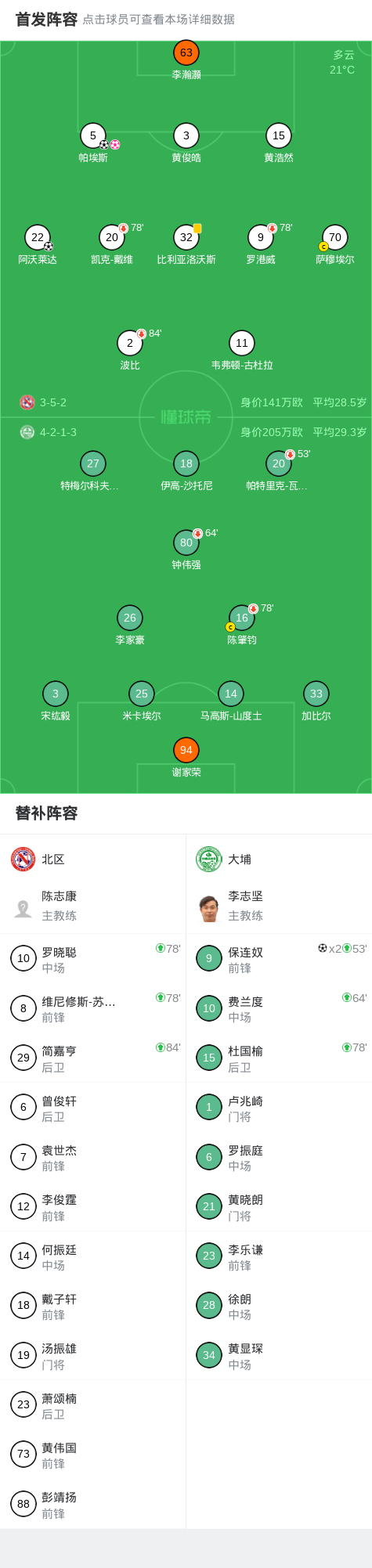Tap player 帕埃斯 number 5

coord(93,143)
